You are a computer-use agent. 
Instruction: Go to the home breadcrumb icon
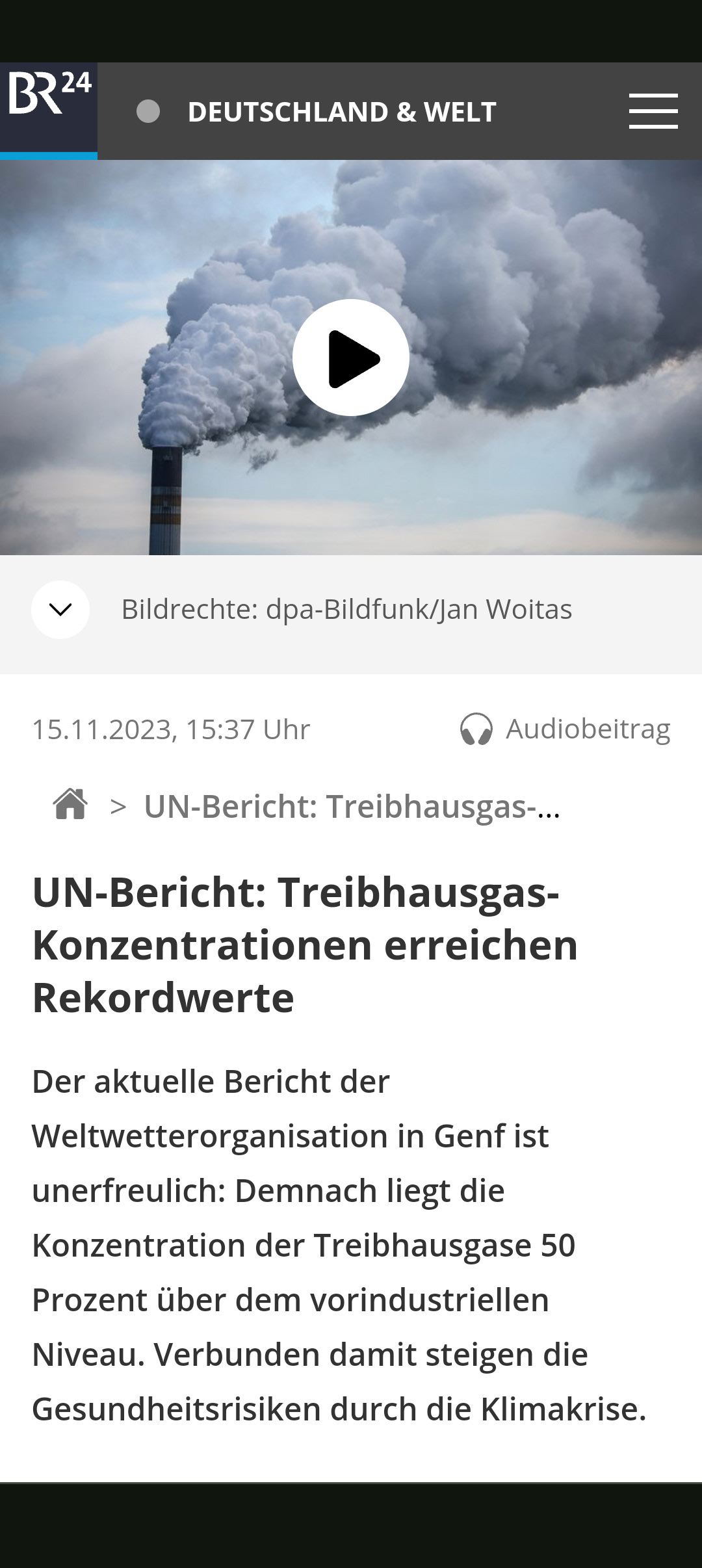tap(70, 805)
